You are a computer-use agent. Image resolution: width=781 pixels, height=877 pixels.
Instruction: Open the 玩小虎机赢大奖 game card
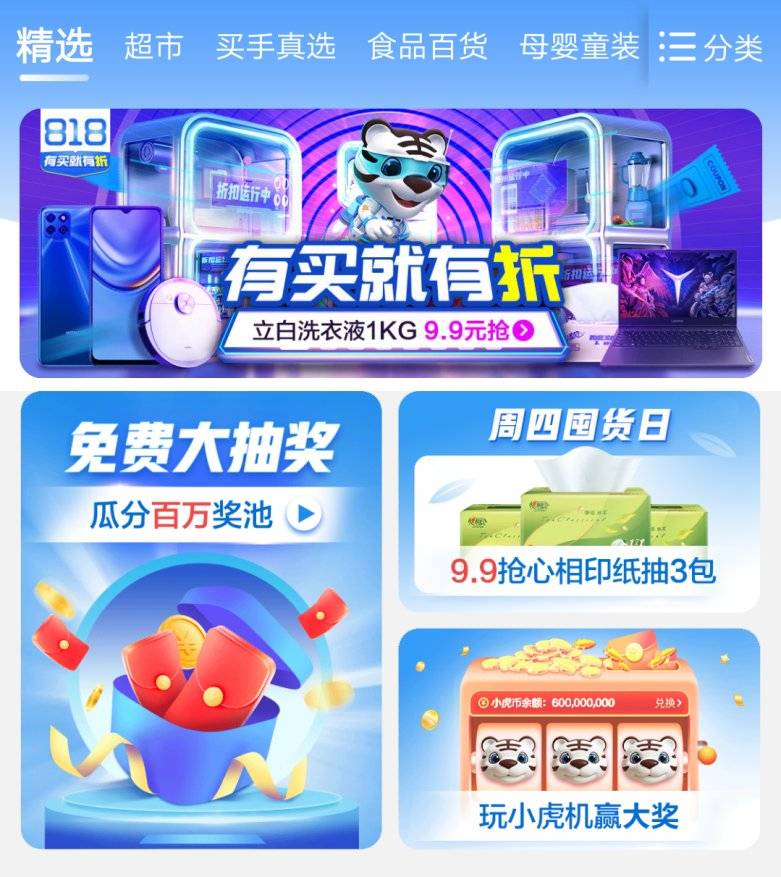tap(579, 738)
